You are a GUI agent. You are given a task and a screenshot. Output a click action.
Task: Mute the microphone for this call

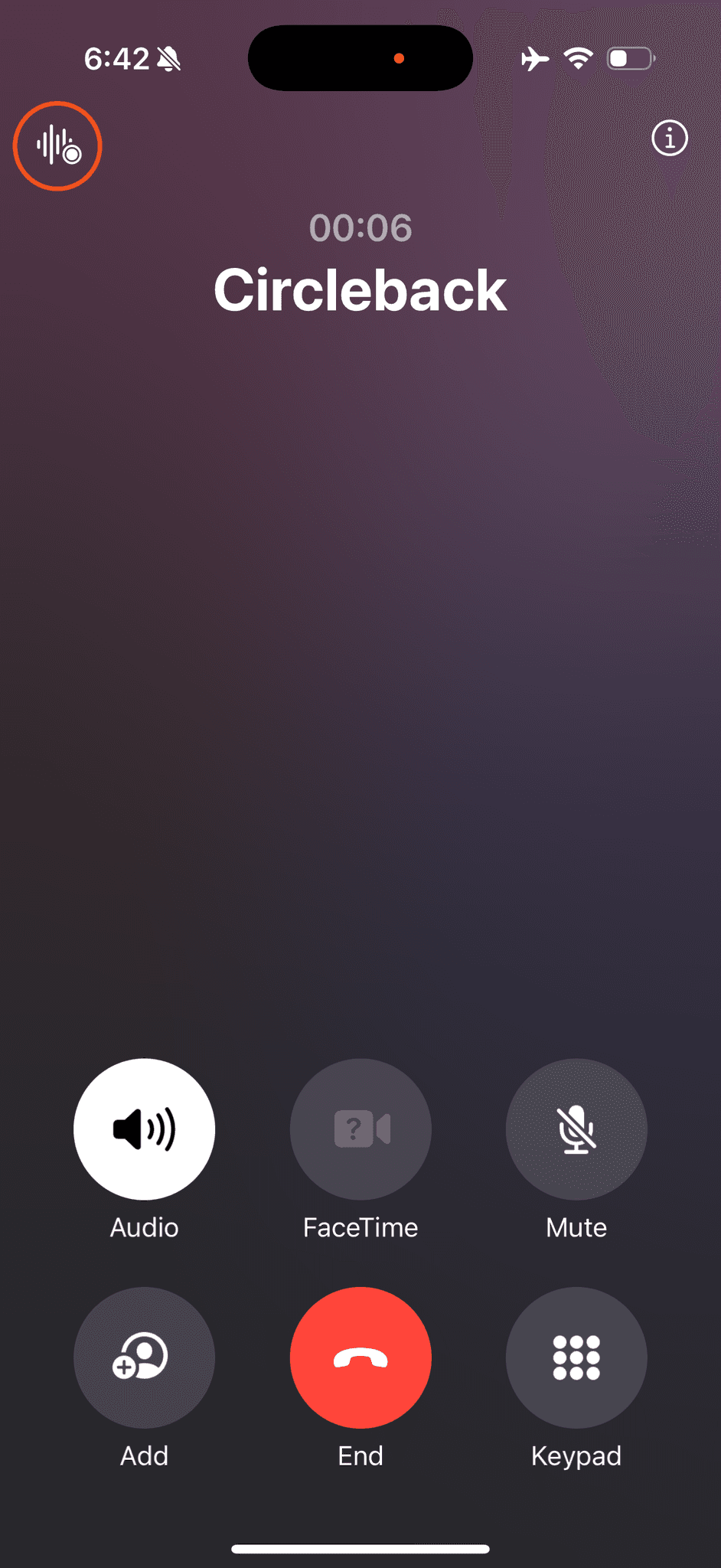click(x=576, y=1129)
